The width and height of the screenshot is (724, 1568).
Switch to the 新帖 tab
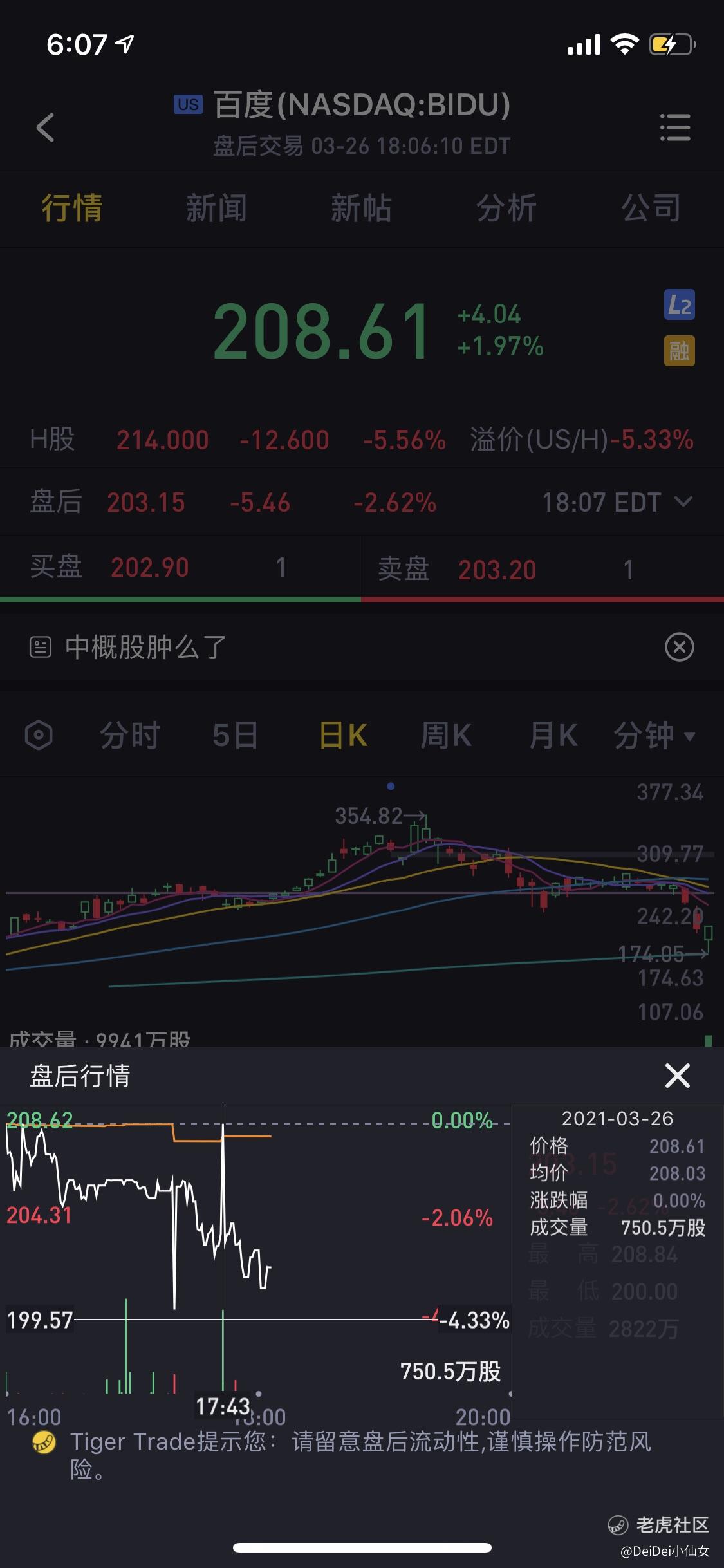(361, 209)
